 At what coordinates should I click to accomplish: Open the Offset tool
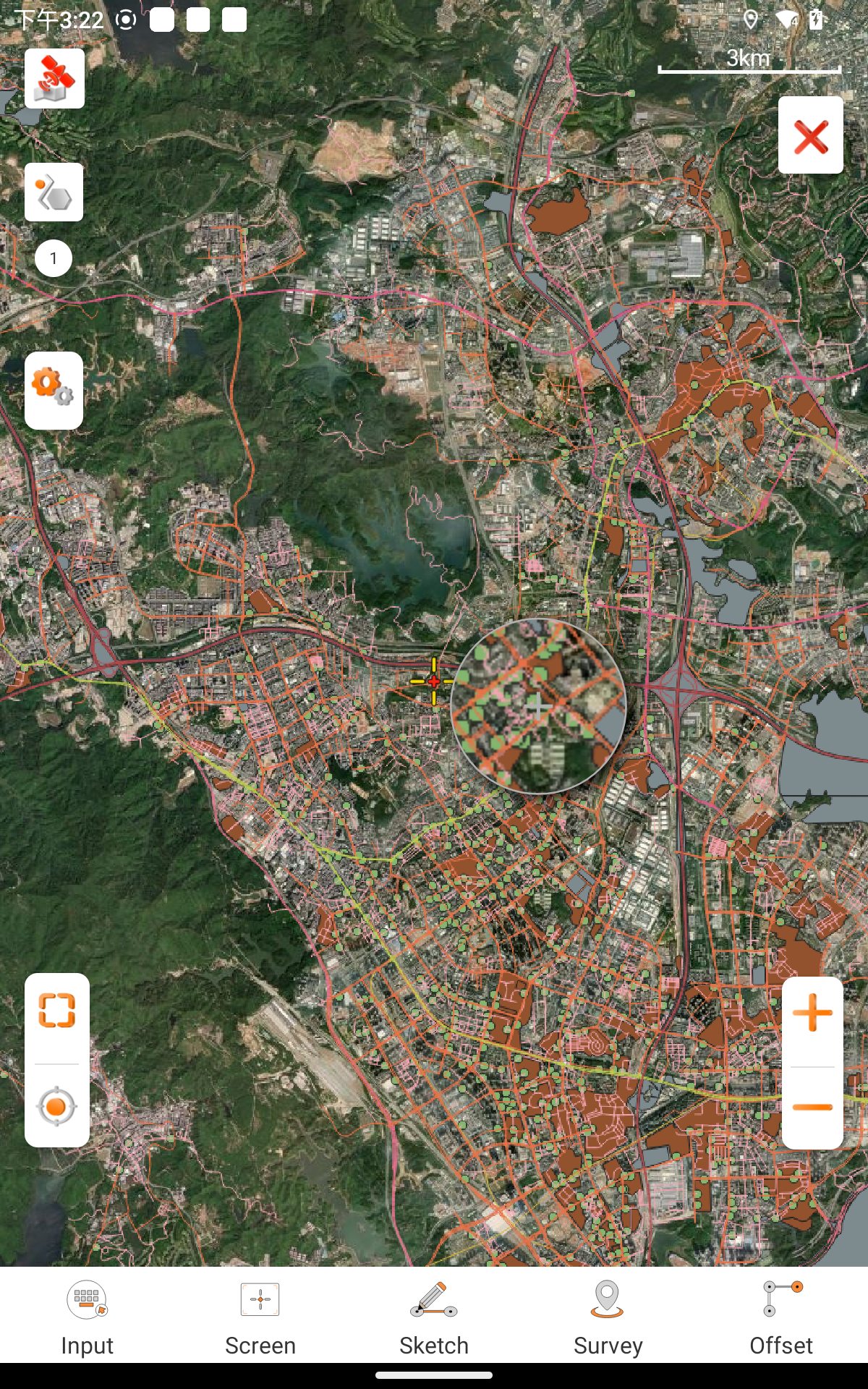(x=781, y=1317)
